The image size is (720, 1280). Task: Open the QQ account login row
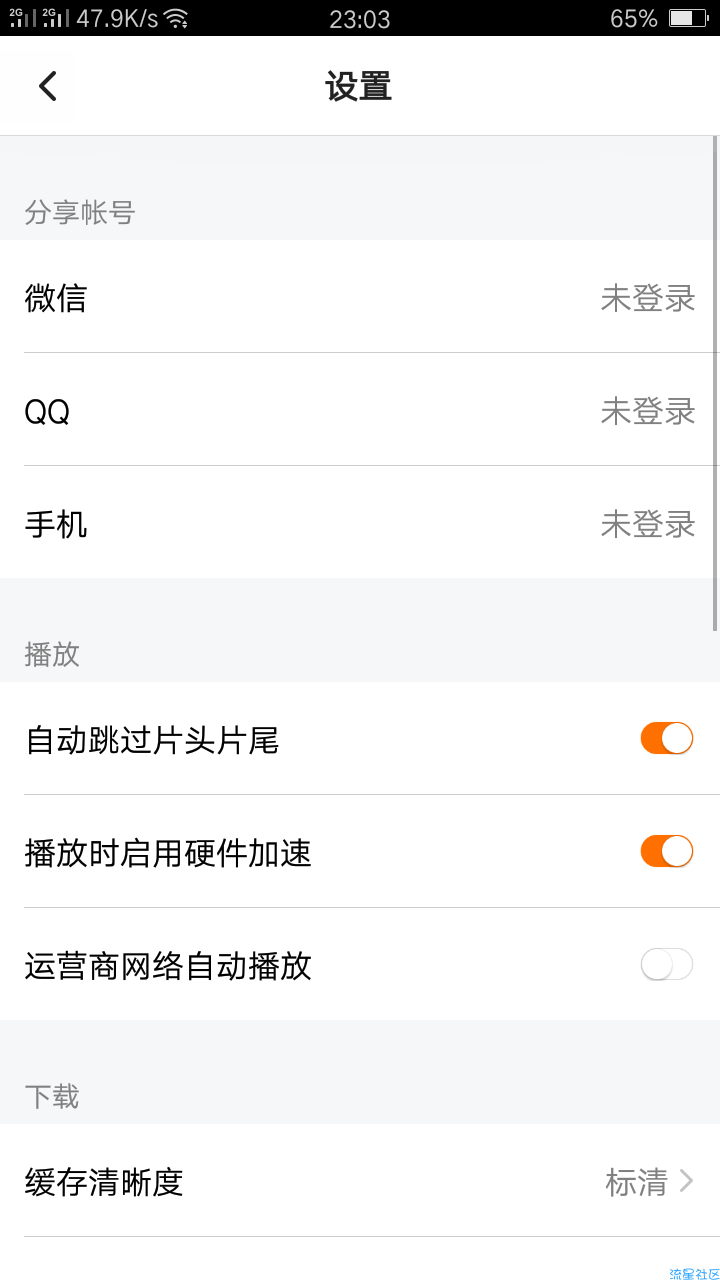coord(360,410)
